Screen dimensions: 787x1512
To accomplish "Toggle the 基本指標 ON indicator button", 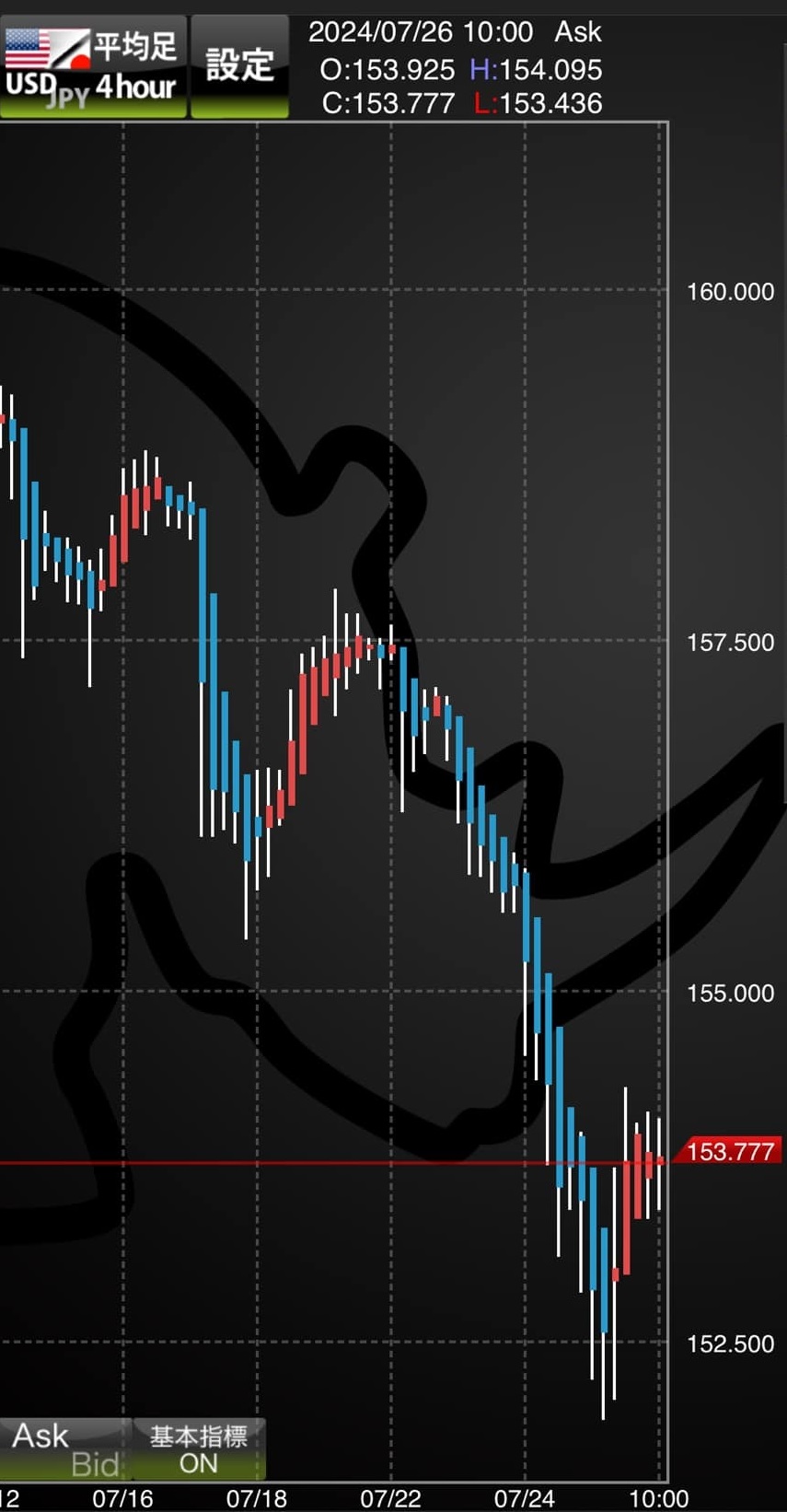I will [x=199, y=1448].
